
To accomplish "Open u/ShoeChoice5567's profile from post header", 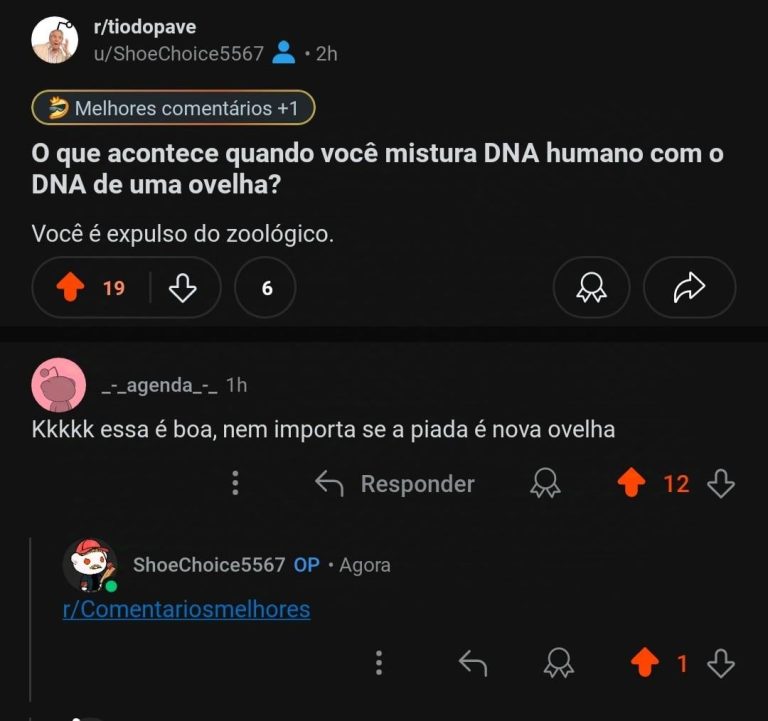I will pos(178,54).
